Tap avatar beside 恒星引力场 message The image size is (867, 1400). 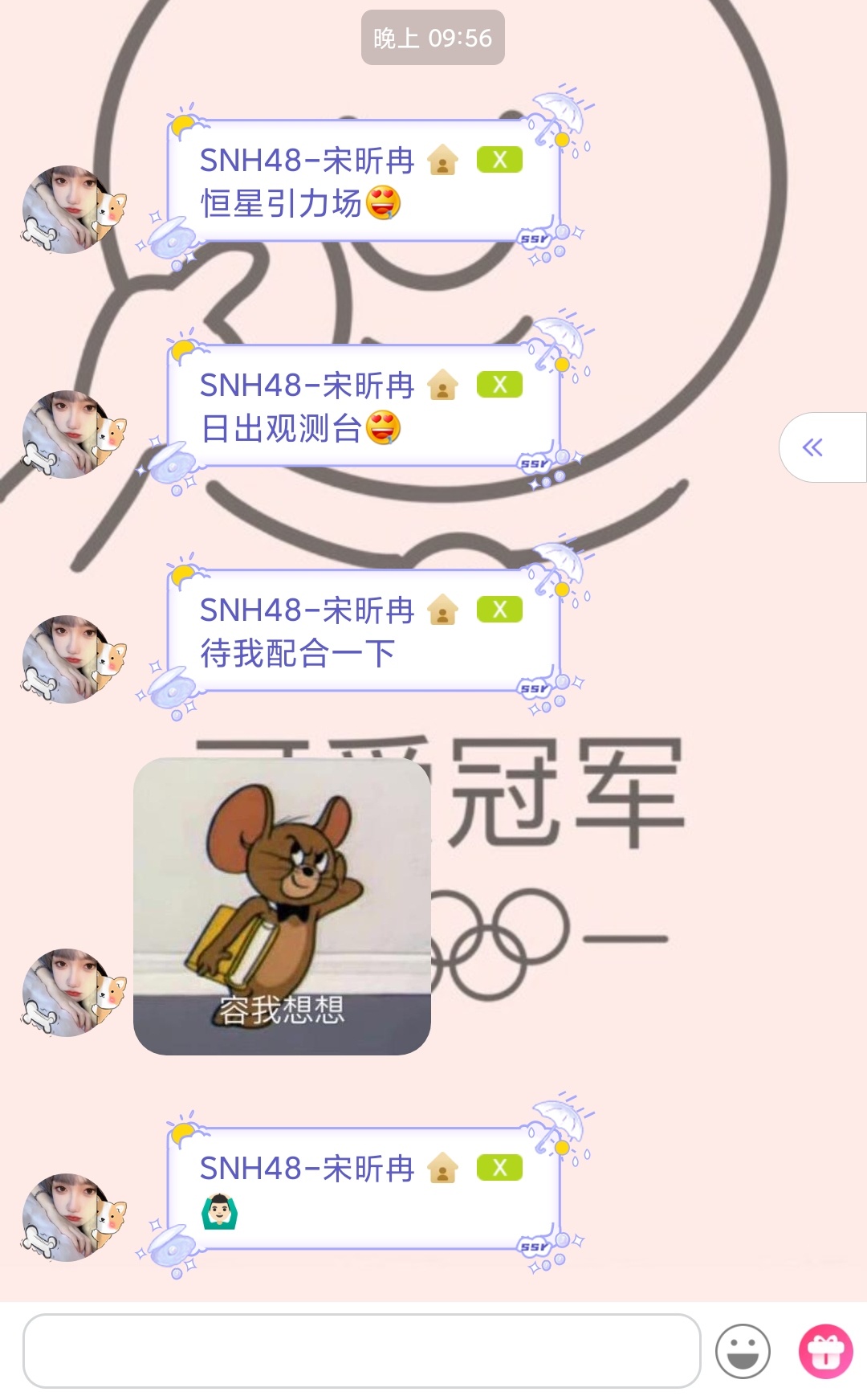click(x=71, y=210)
